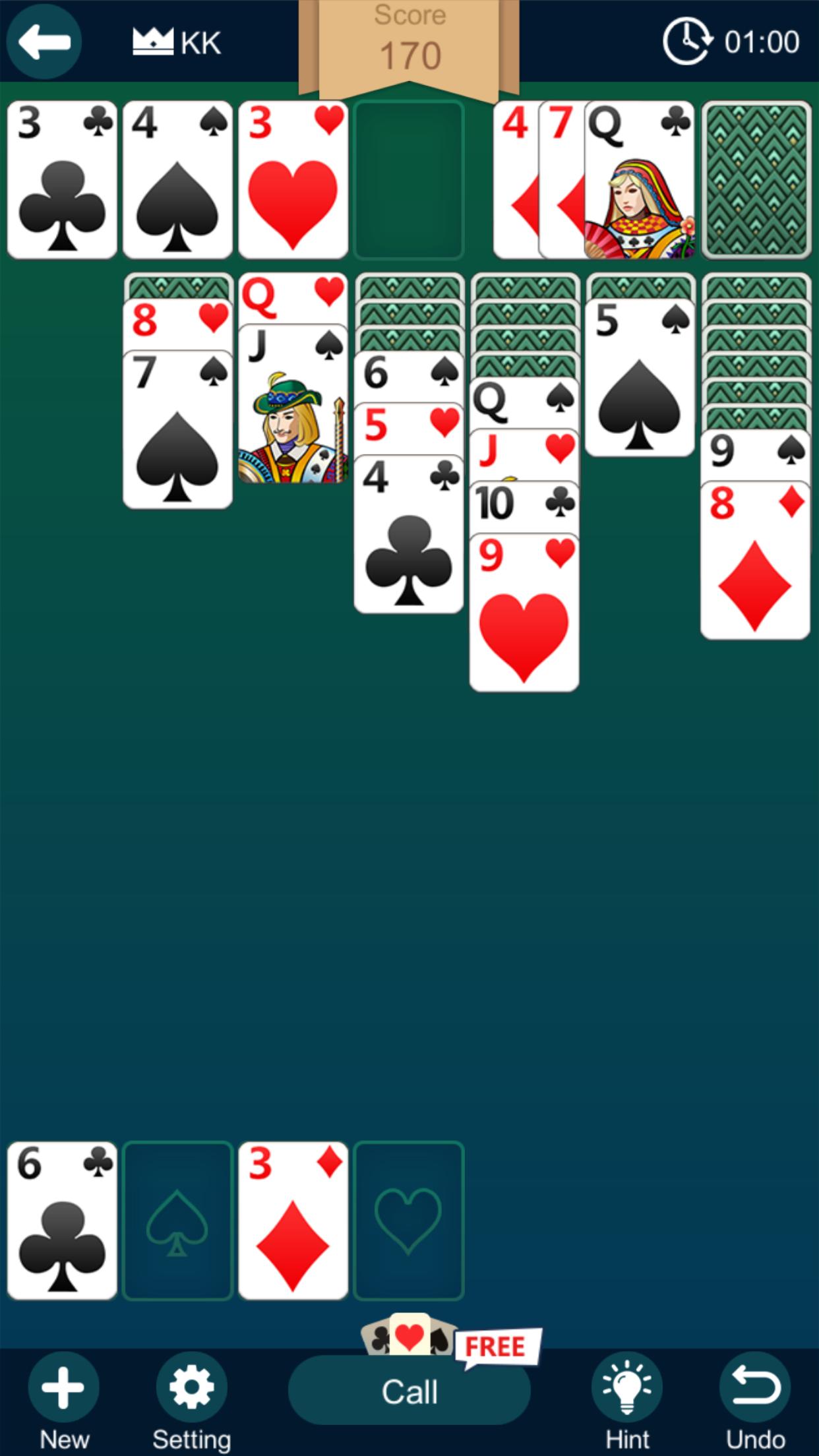Screen dimensions: 819x1456
Task: Select the queen of clubs card
Action: (639, 179)
